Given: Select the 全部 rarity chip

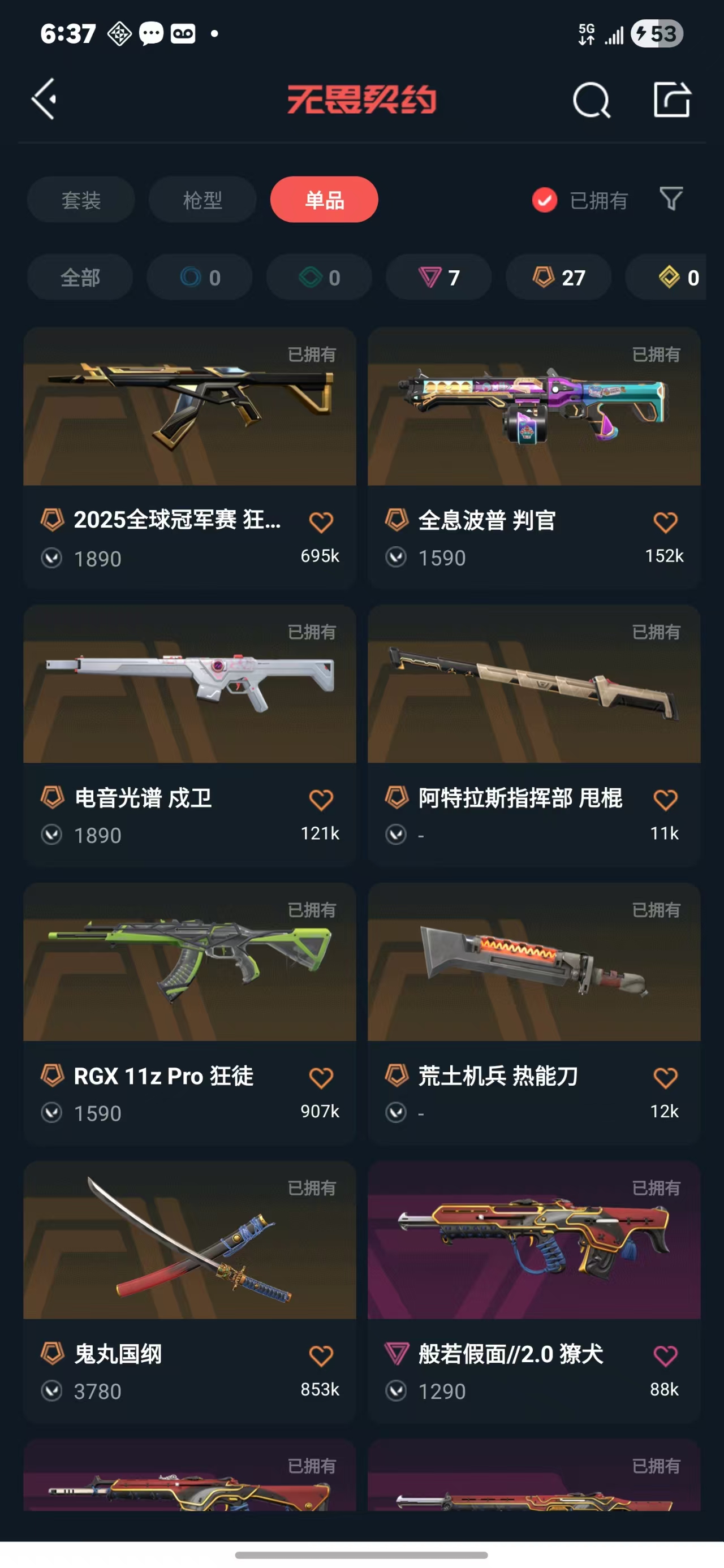Looking at the screenshot, I should (x=80, y=278).
